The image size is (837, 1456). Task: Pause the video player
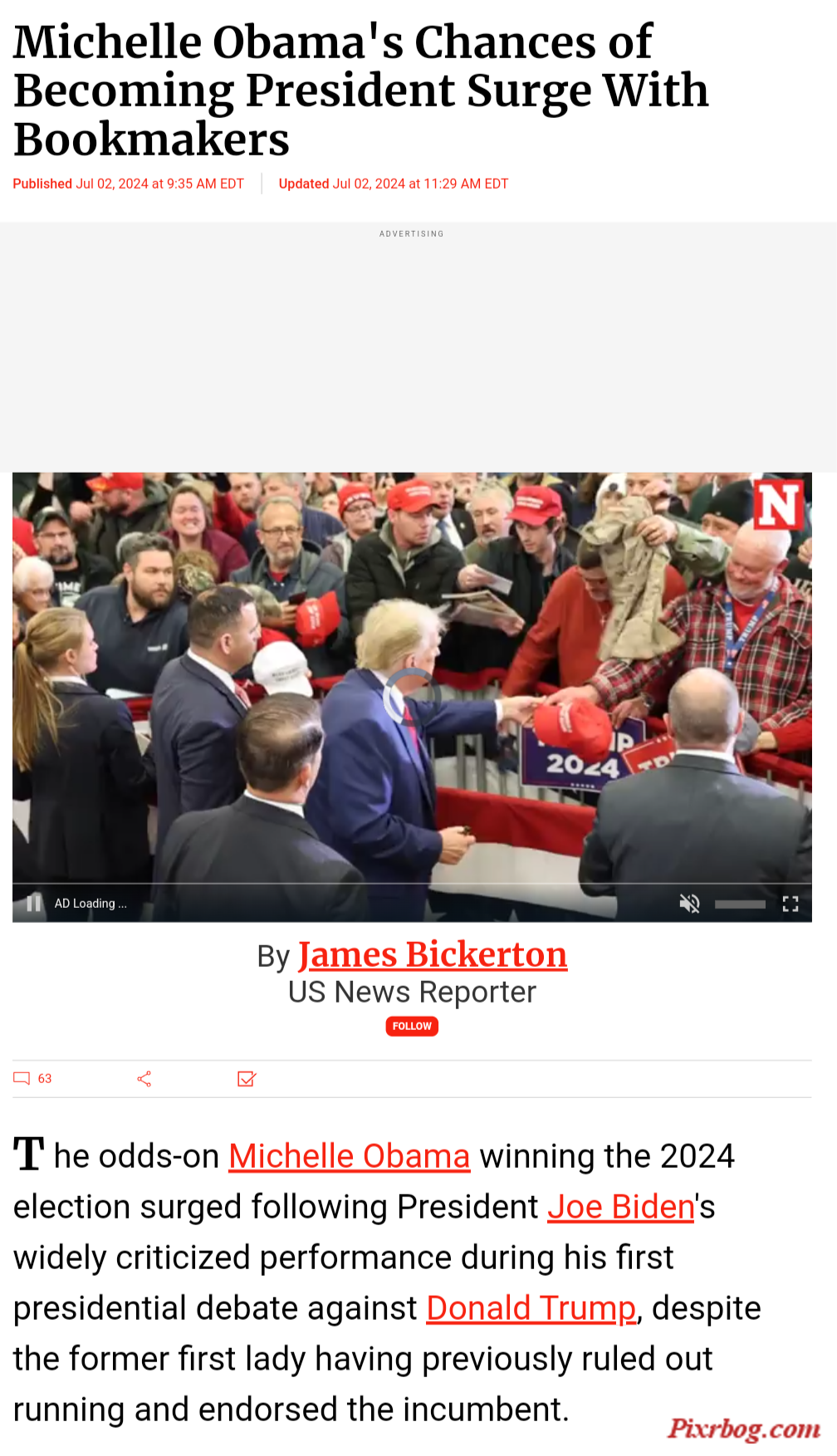tap(34, 903)
